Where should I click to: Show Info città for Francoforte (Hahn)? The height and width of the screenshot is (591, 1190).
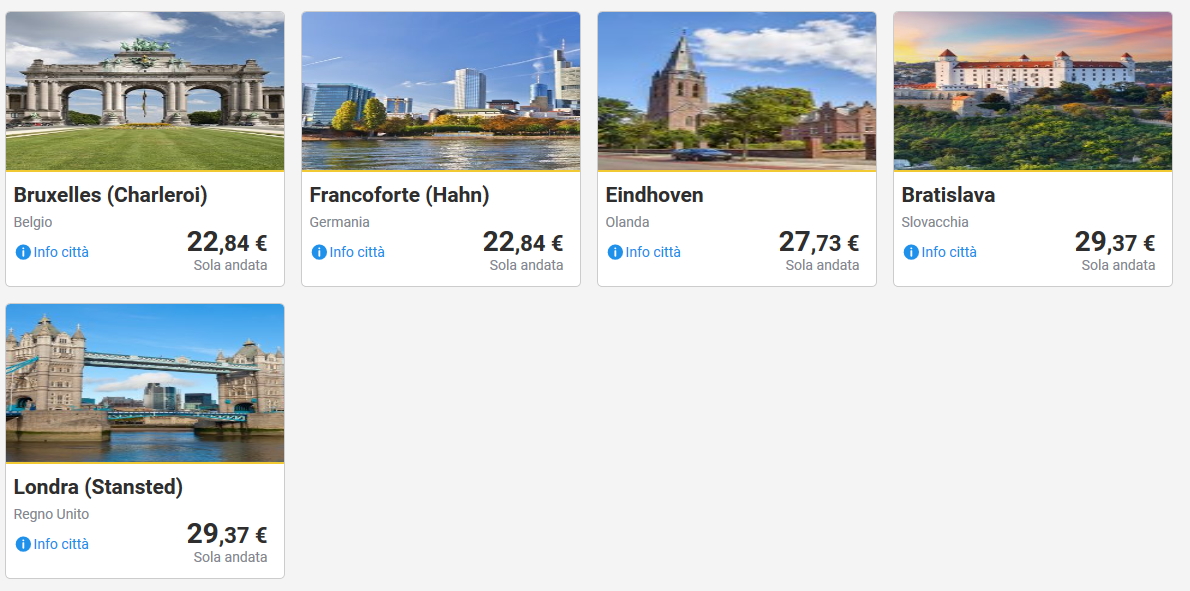[349, 252]
